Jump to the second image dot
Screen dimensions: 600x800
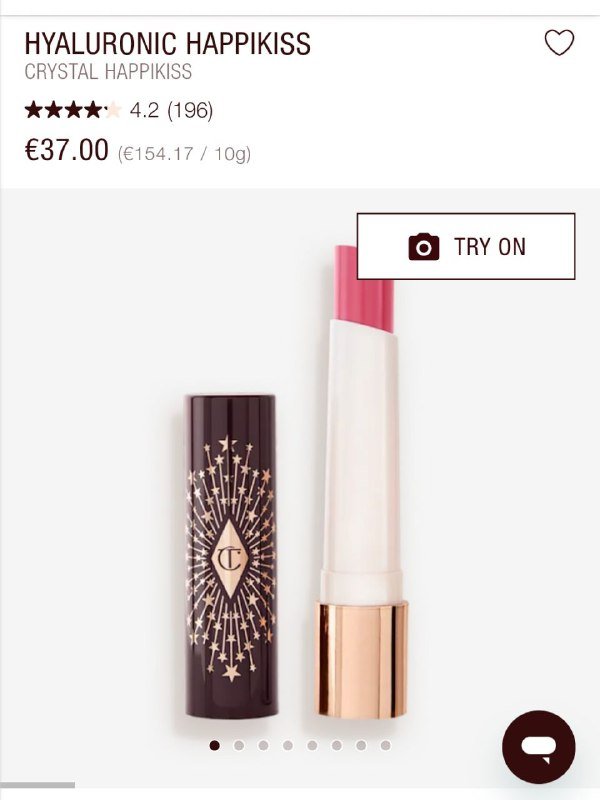coord(239,745)
